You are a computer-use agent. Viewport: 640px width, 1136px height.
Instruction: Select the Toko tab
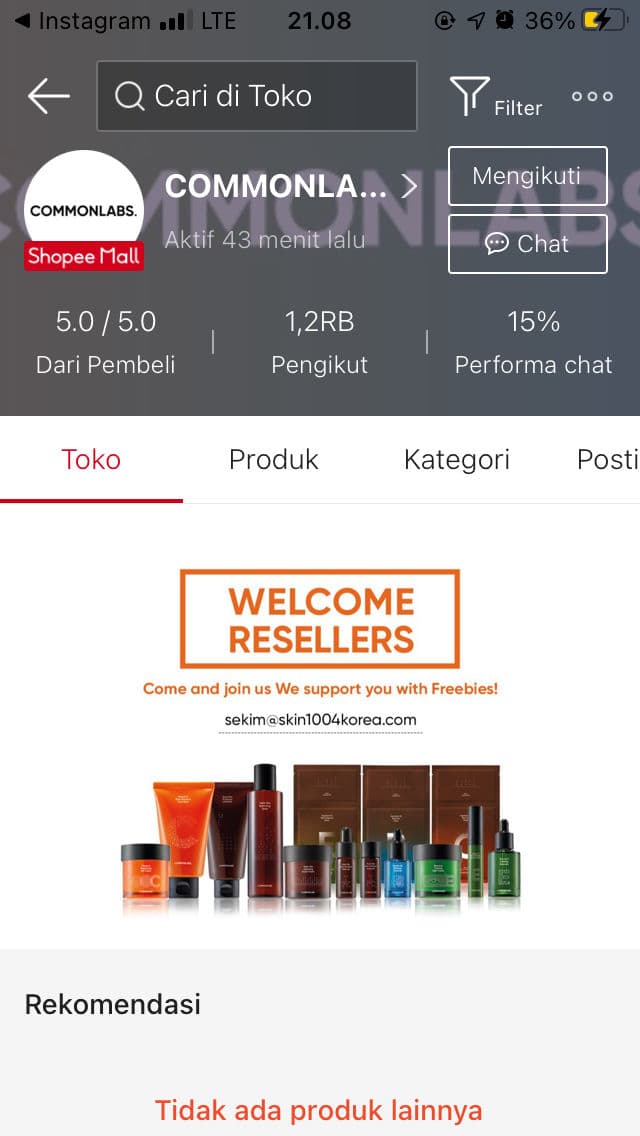pos(91,460)
